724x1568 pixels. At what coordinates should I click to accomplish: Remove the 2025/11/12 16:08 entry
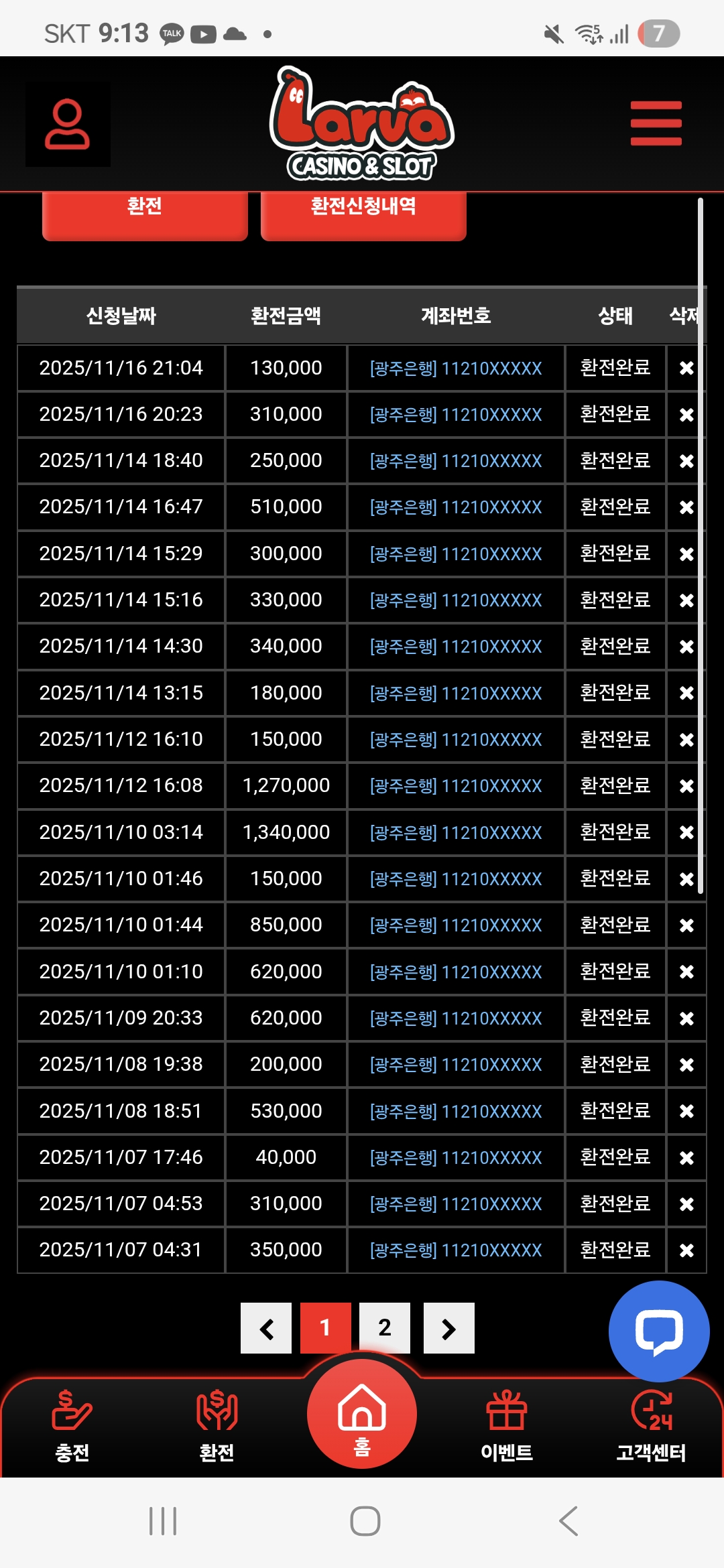[686, 786]
